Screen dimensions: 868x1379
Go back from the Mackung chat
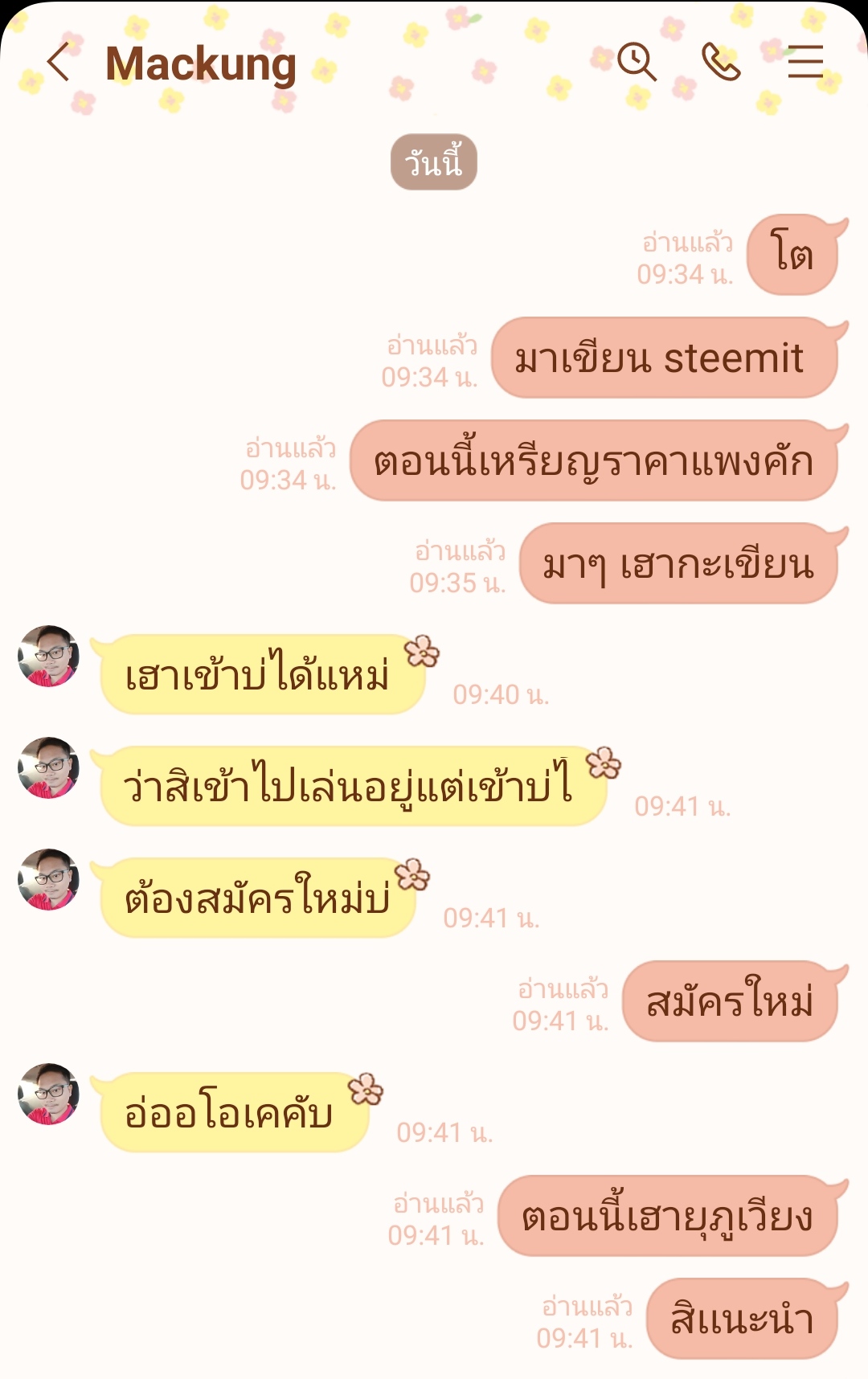coord(59,62)
